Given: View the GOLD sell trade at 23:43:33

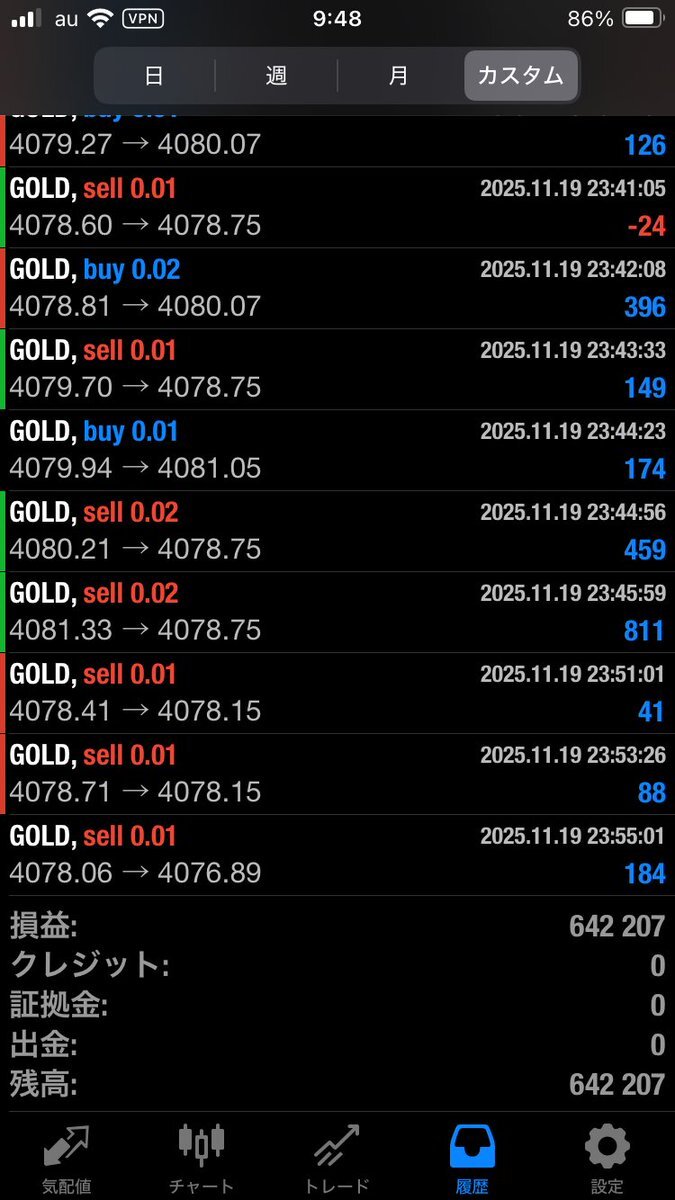Looking at the screenshot, I should pyautogui.click(x=337, y=369).
